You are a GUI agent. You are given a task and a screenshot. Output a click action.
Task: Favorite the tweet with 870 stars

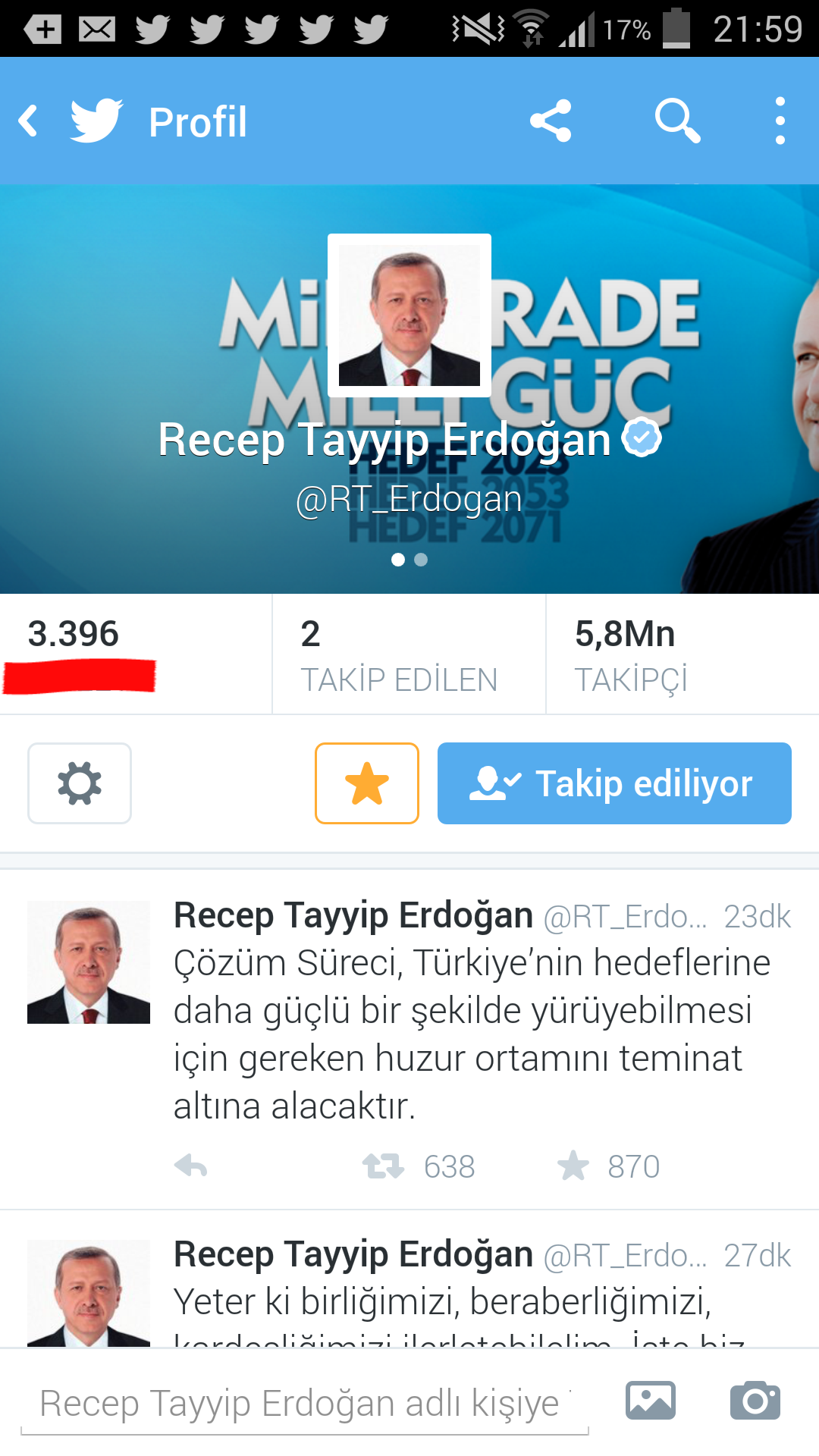574,1166
